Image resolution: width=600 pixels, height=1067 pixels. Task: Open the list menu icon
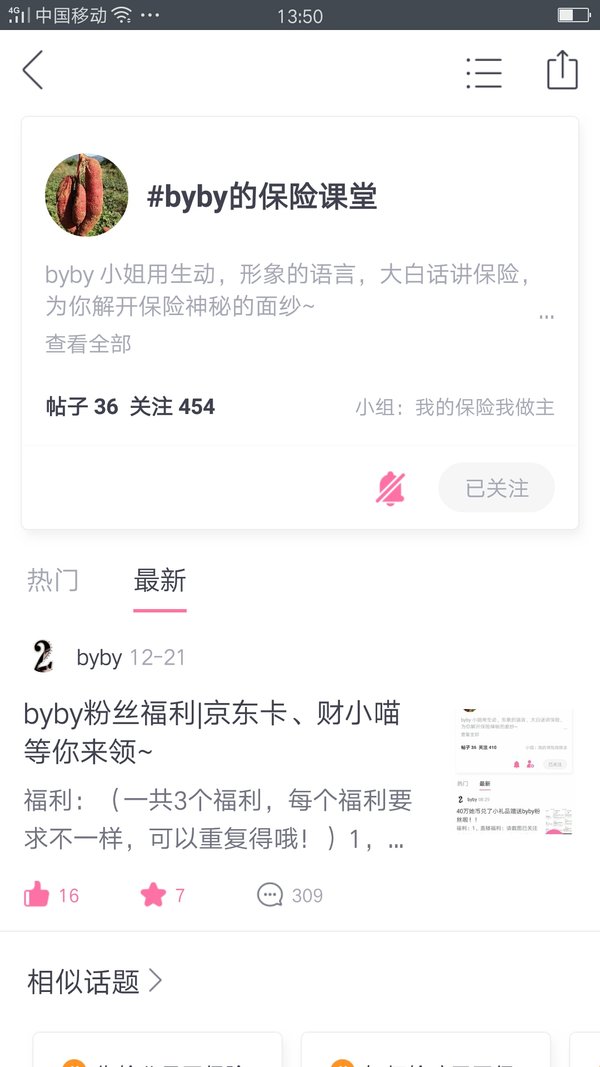pos(484,72)
